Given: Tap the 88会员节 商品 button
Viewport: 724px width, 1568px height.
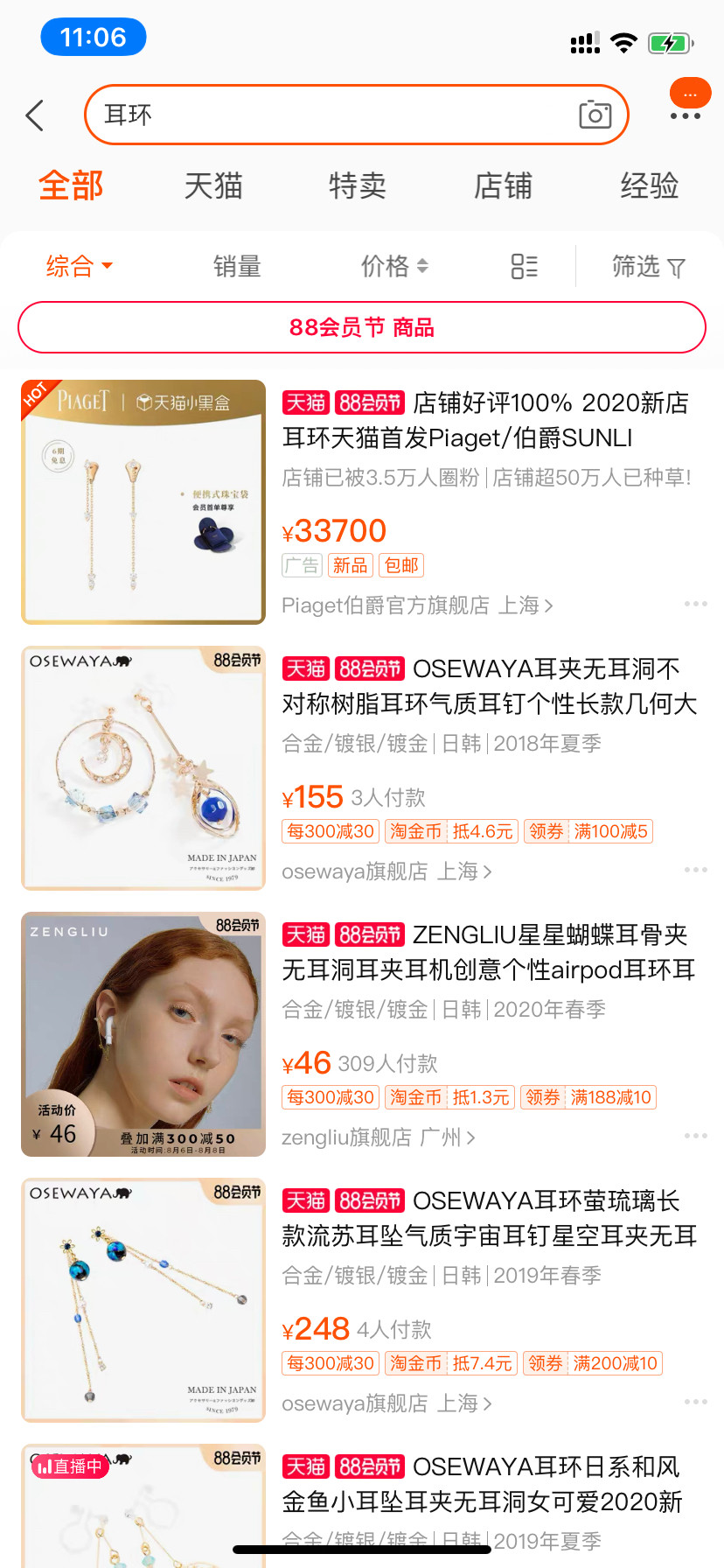Looking at the screenshot, I should tap(362, 327).
